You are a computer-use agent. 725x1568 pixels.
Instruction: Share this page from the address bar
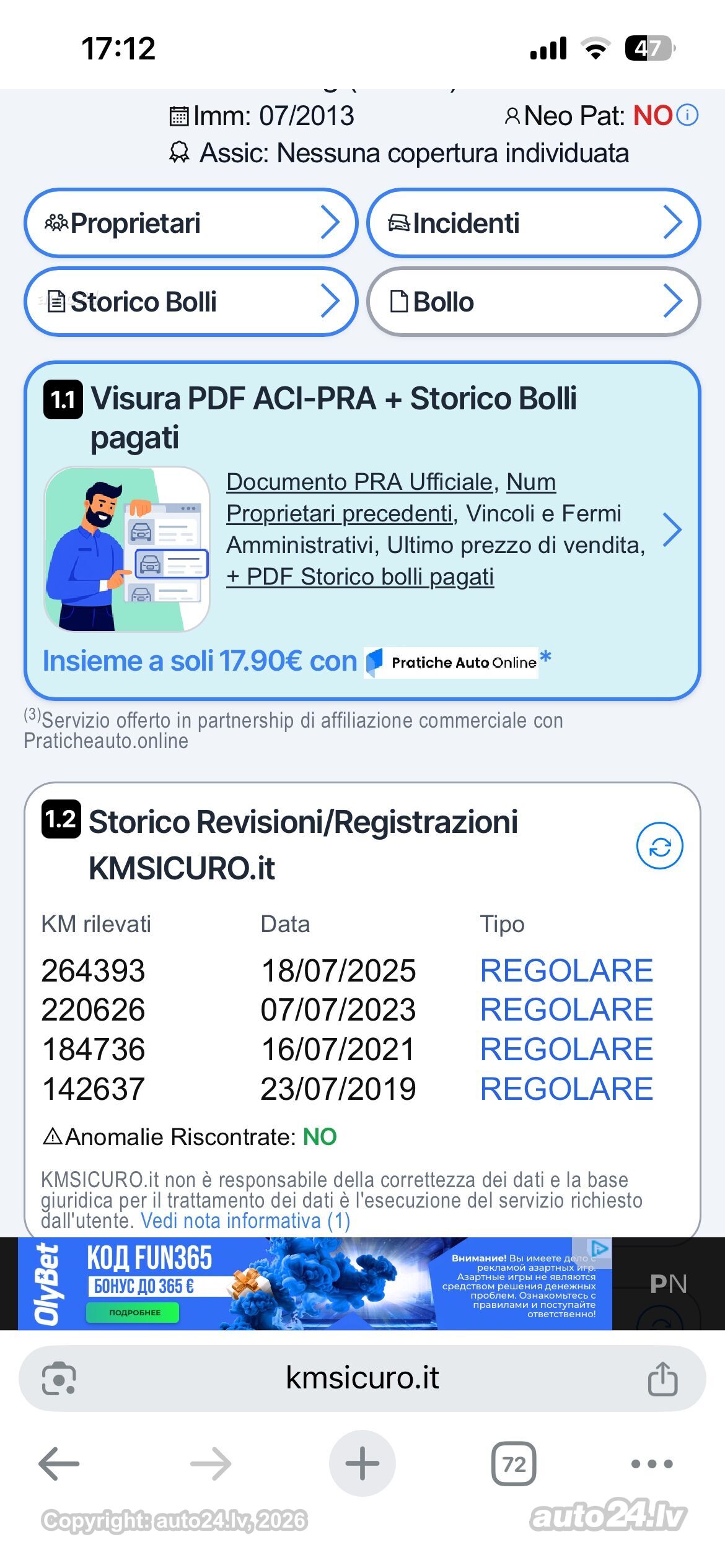tap(662, 1378)
